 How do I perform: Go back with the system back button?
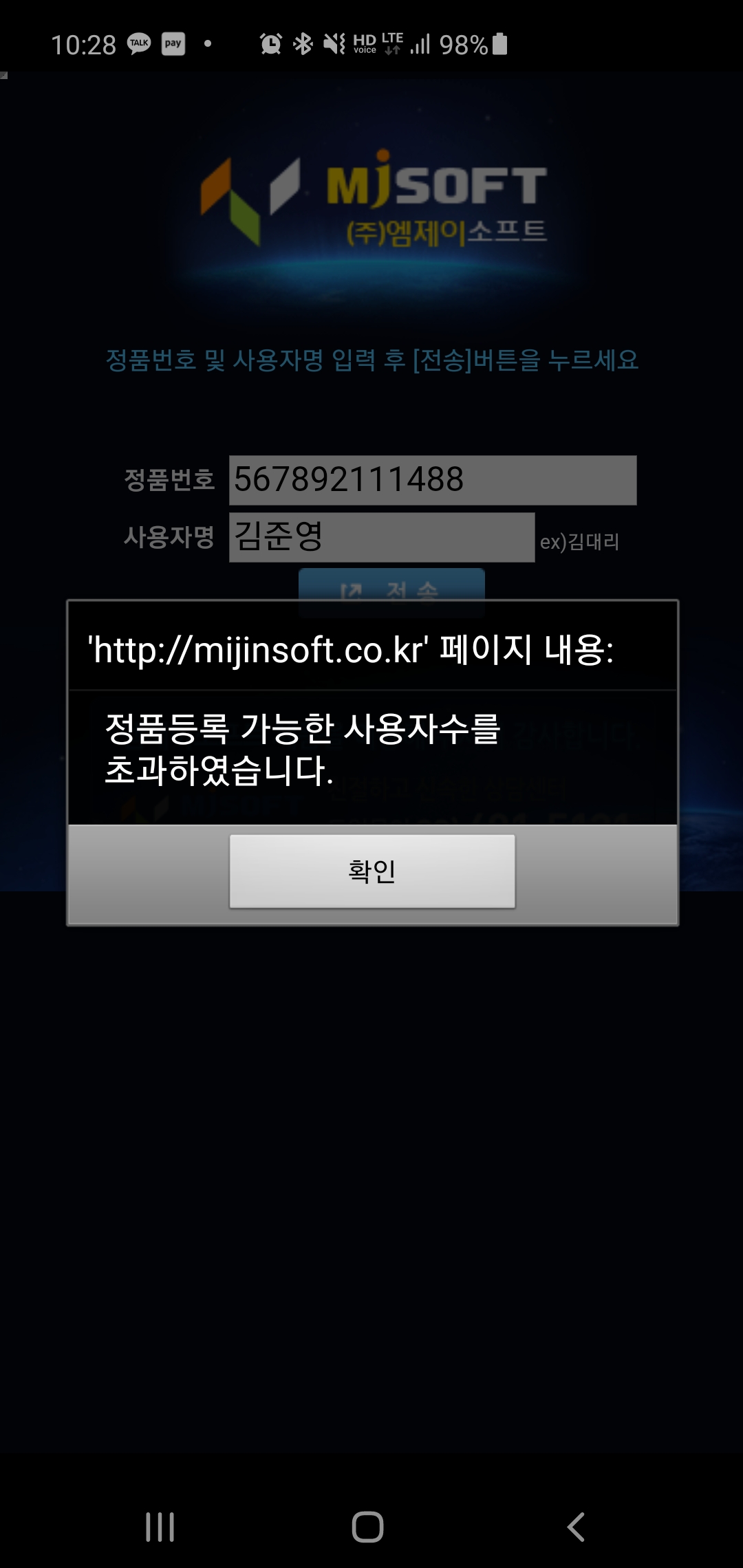point(576,1527)
